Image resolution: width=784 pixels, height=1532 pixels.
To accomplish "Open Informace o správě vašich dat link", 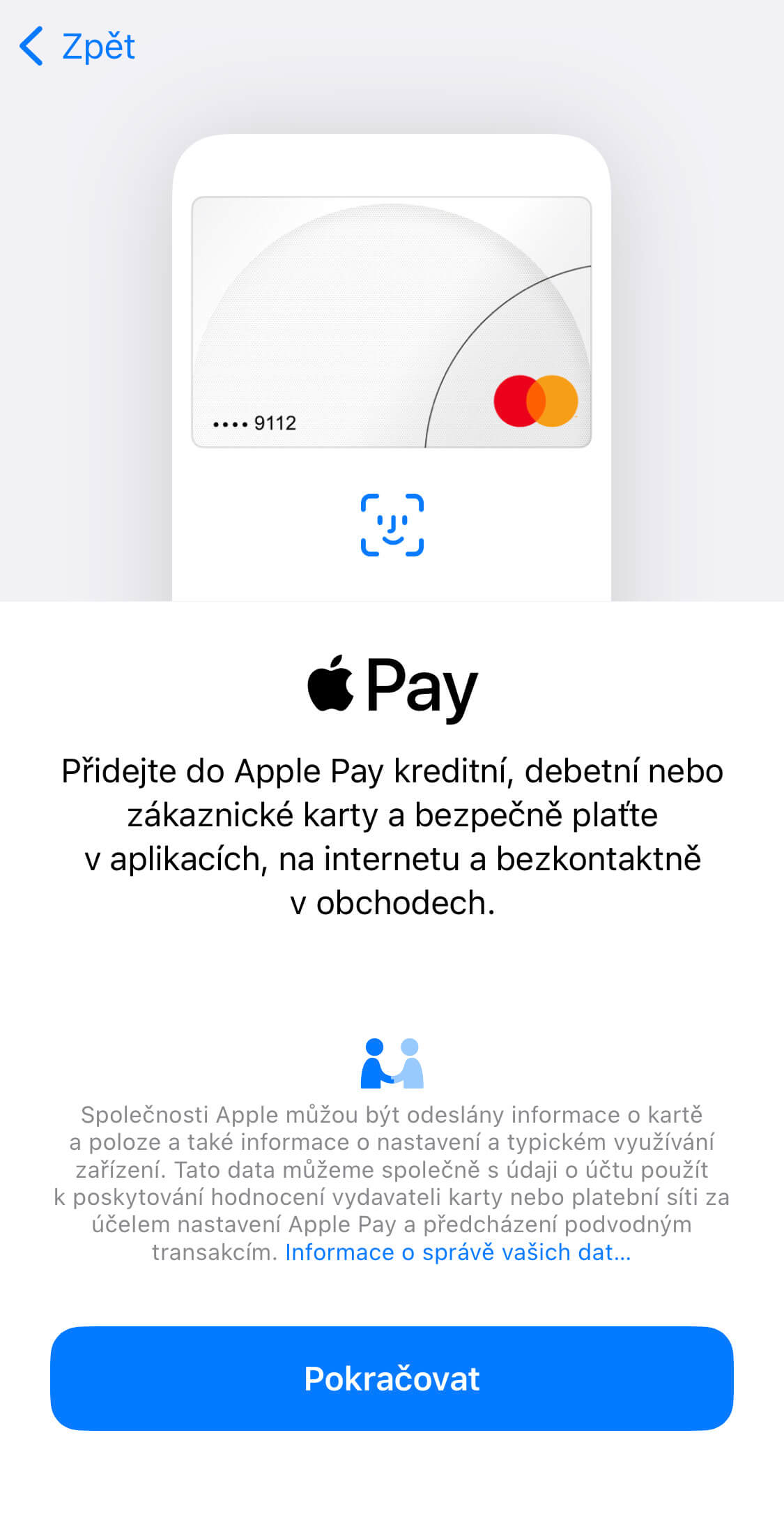I will point(458,1252).
